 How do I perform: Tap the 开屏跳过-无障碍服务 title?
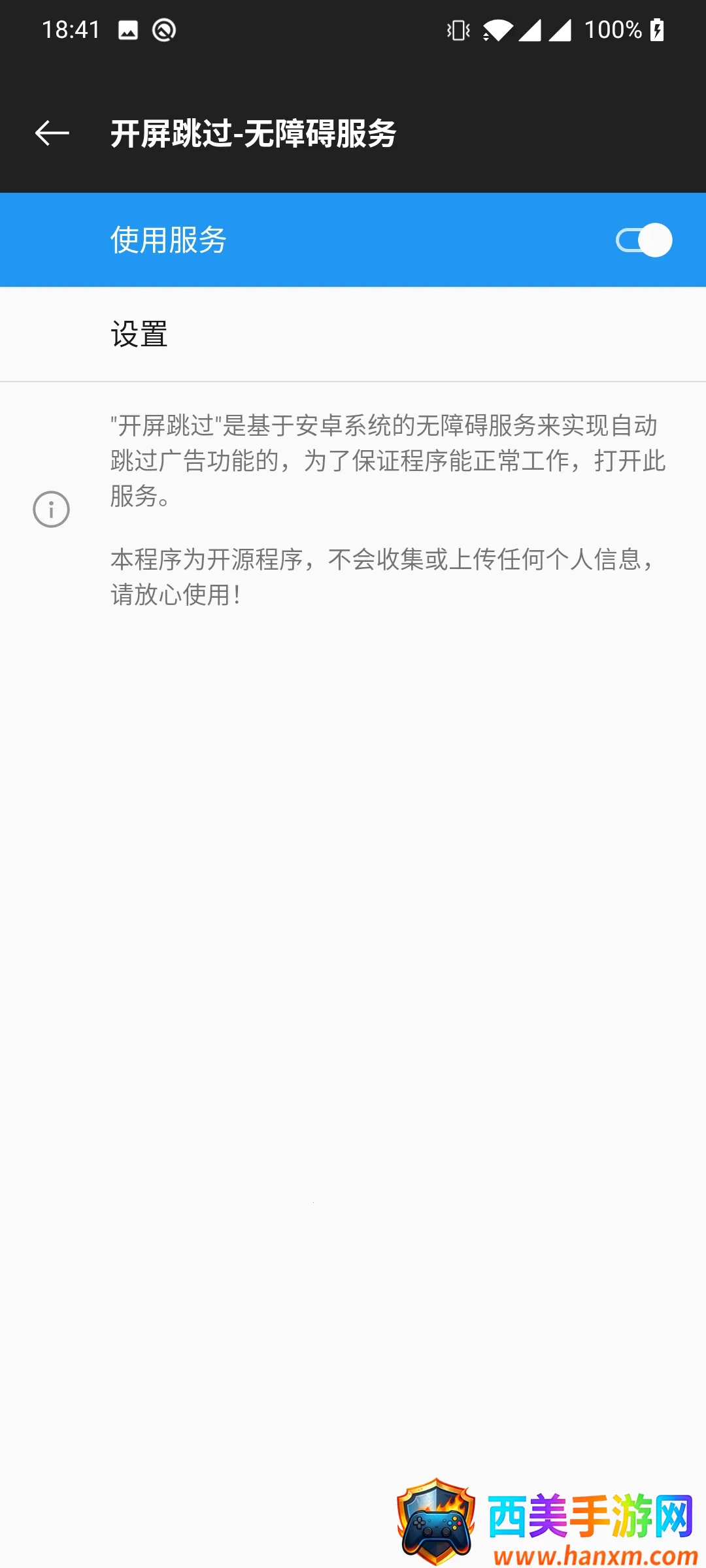tap(254, 134)
